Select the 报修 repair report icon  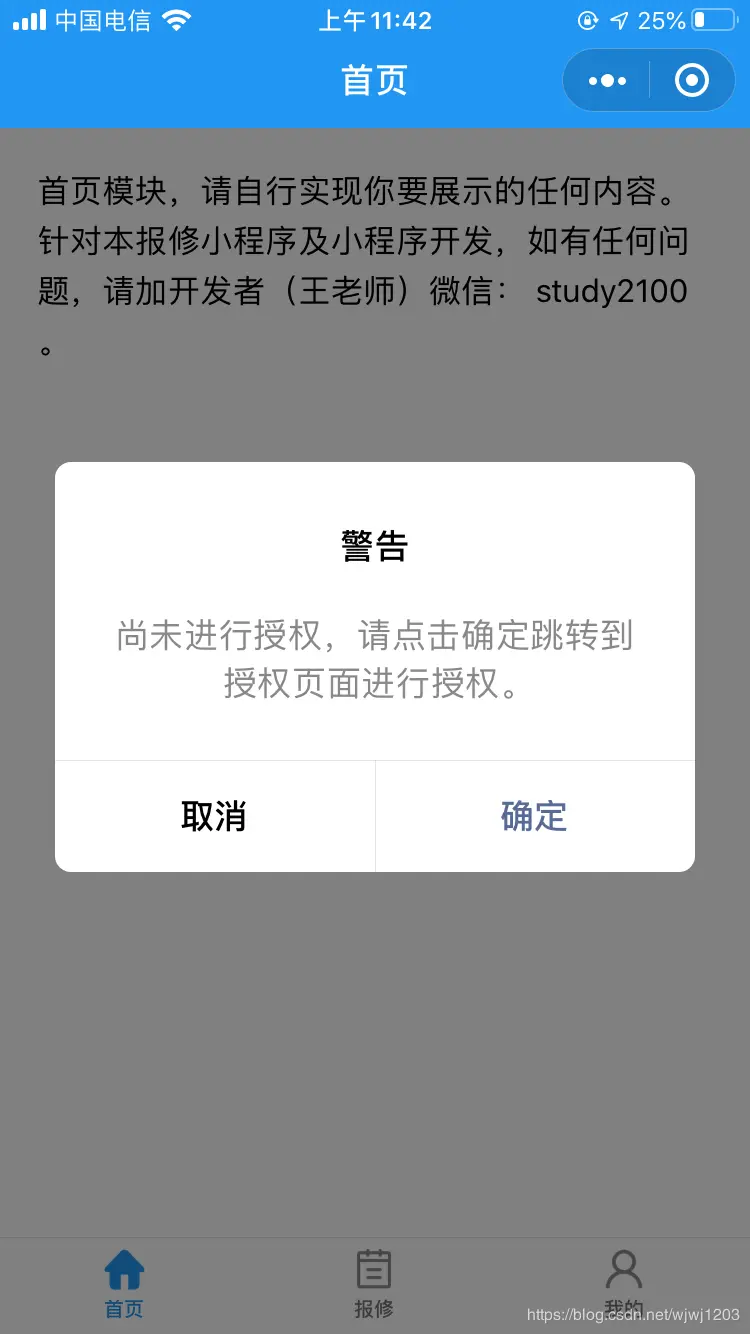click(x=373, y=1268)
